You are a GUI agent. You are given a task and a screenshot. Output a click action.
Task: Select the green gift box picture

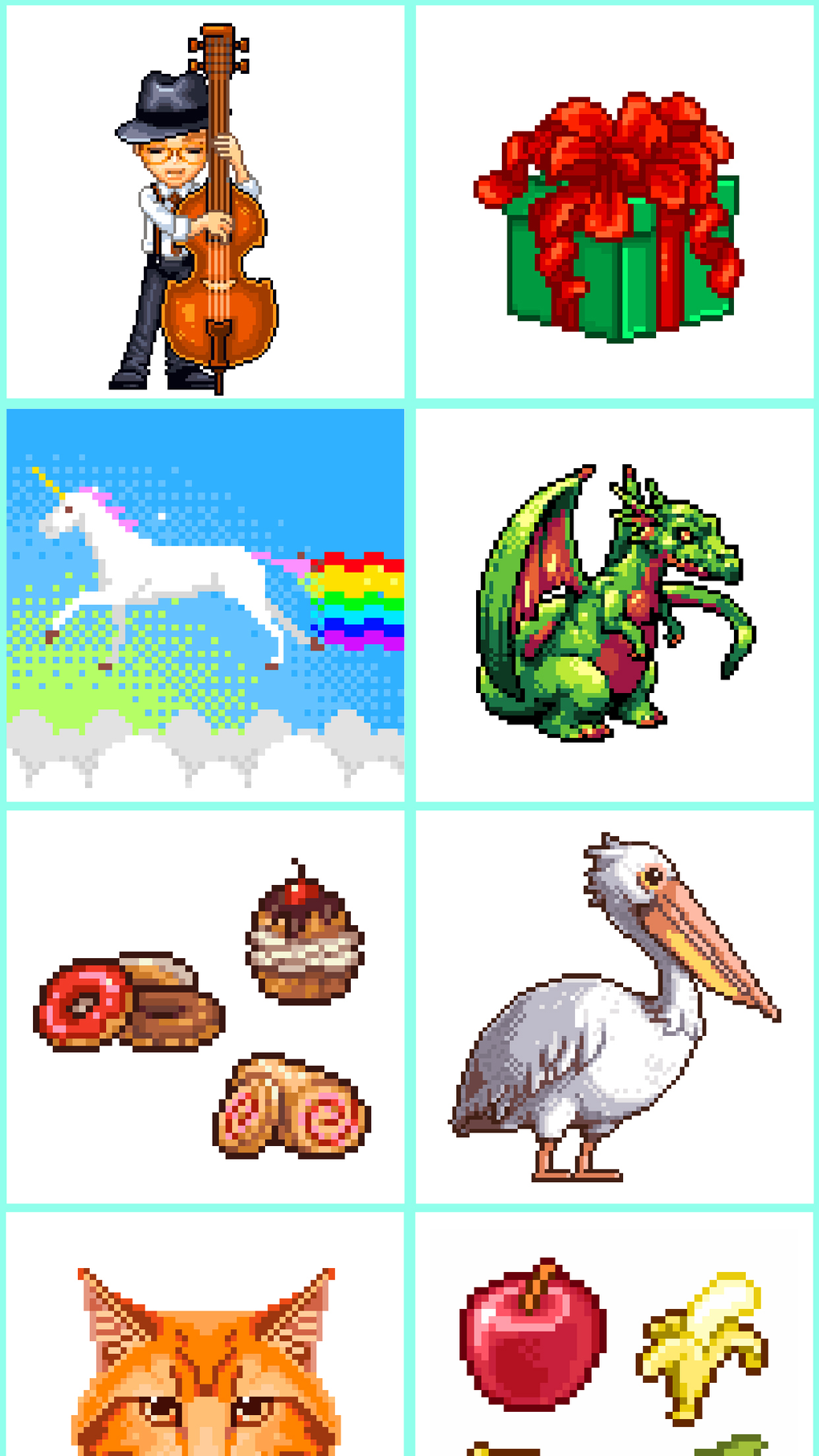614,202
